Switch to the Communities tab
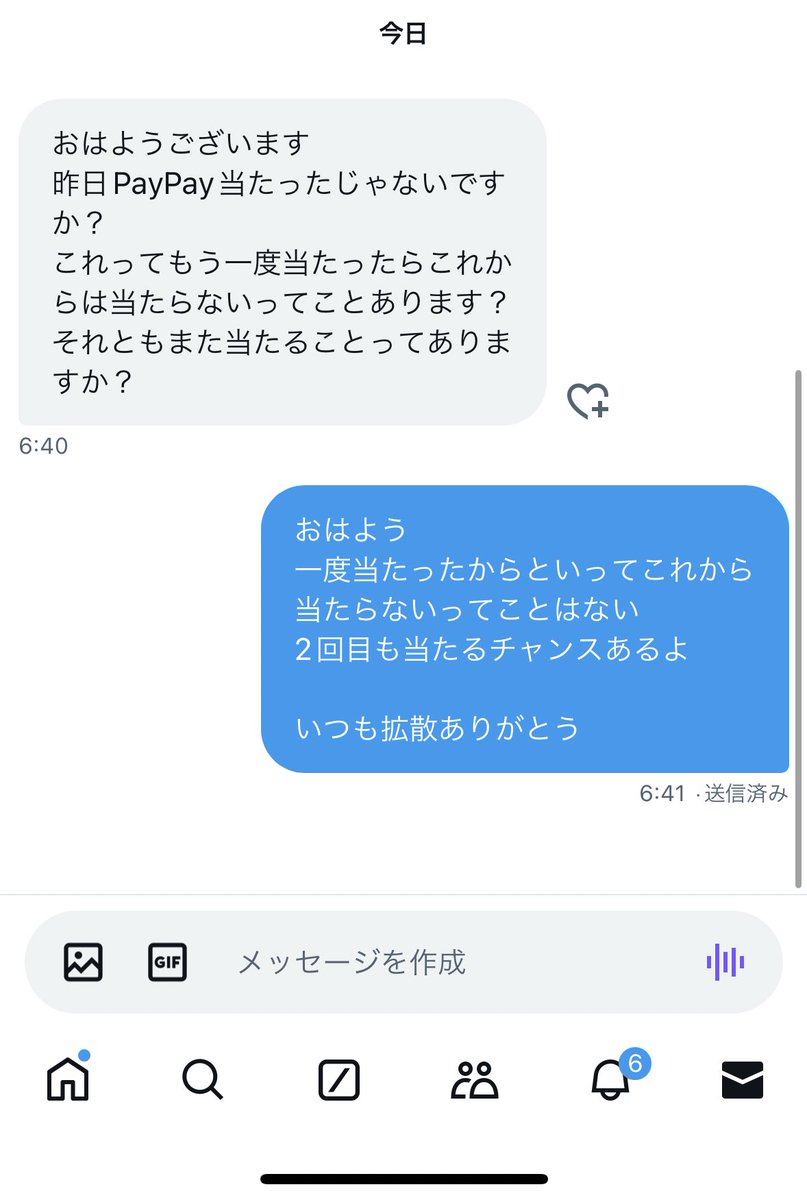This screenshot has width=807, height=1200. tap(475, 1080)
